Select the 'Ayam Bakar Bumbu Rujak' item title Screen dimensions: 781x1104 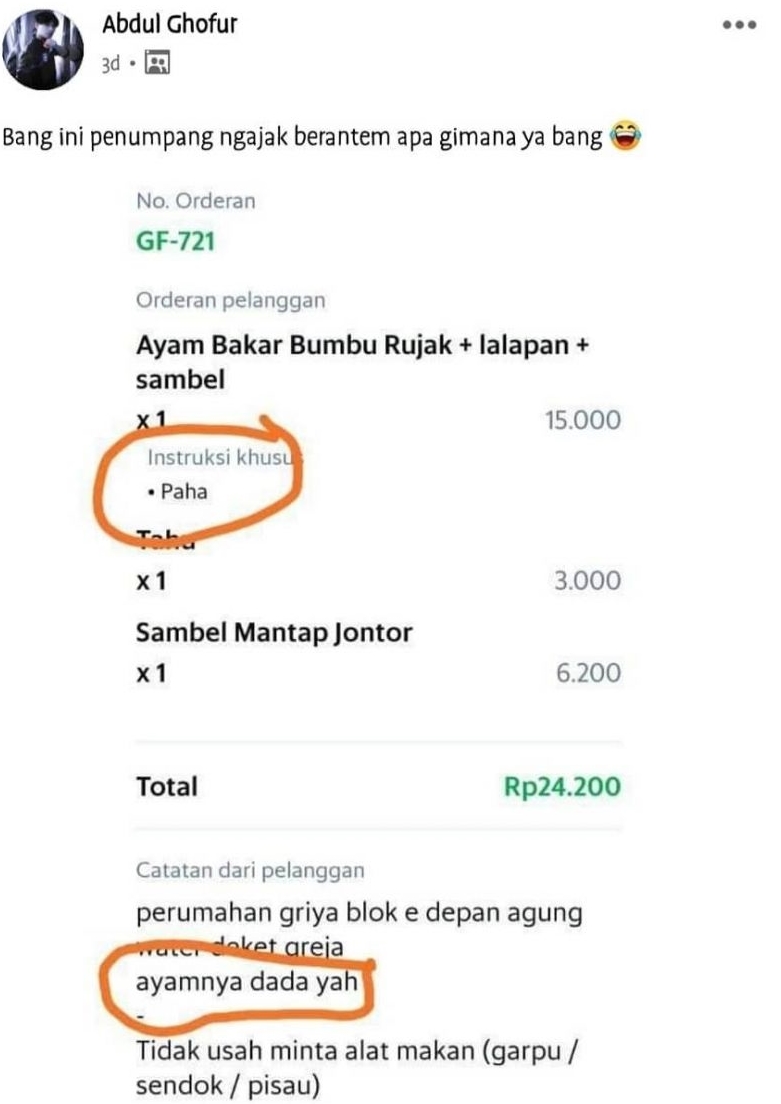[x=363, y=345]
